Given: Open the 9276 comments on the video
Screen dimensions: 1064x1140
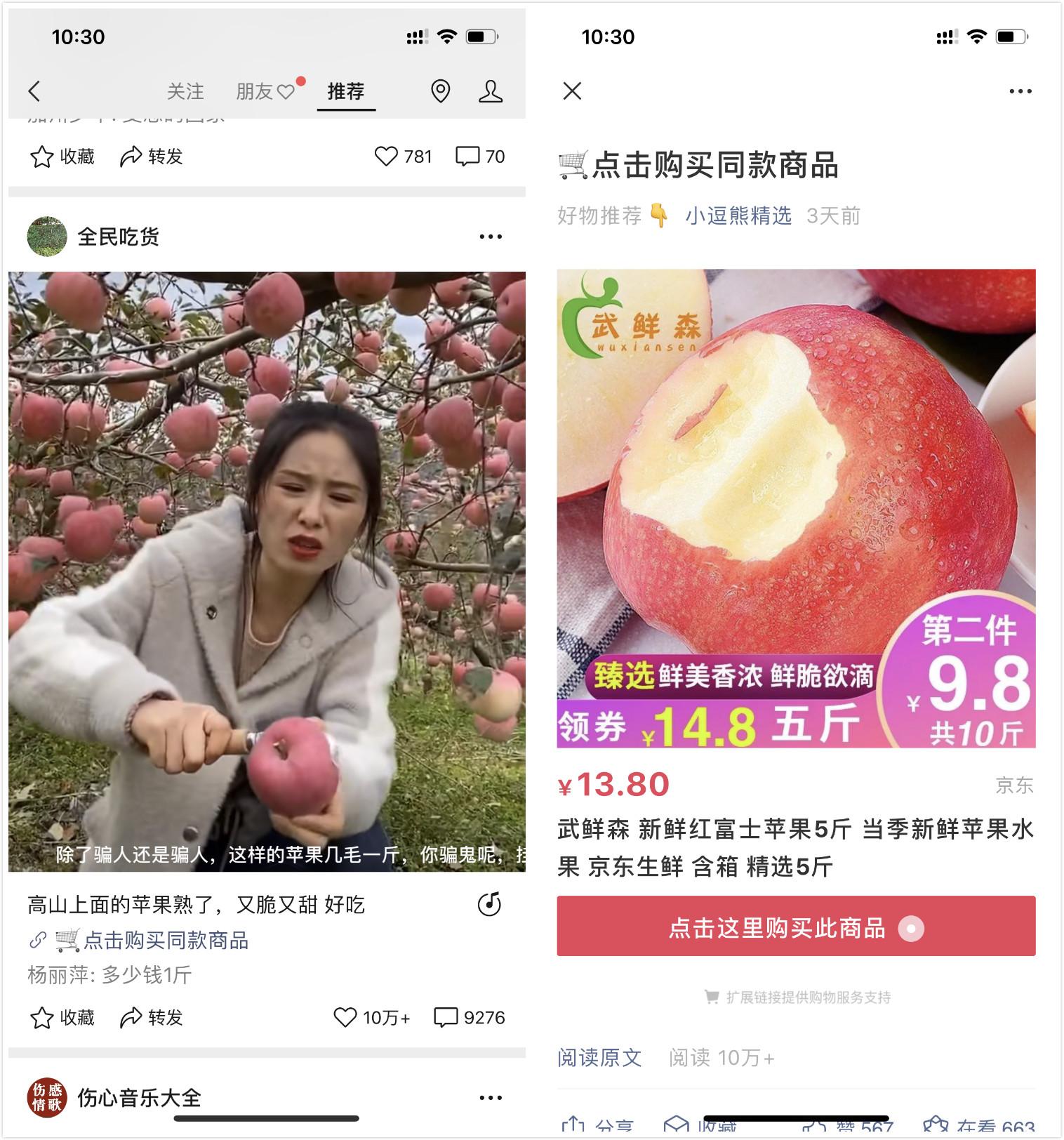Looking at the screenshot, I should (x=470, y=1017).
